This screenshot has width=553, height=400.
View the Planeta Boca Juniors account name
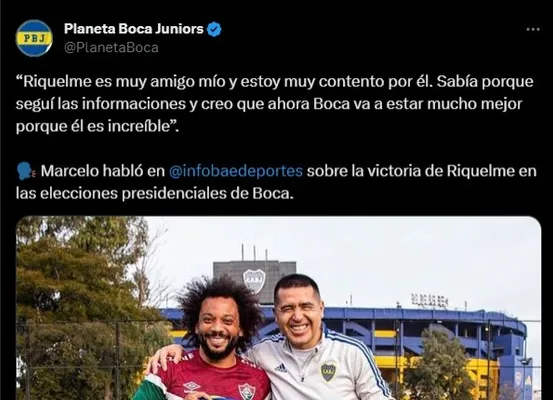[x=134, y=29]
